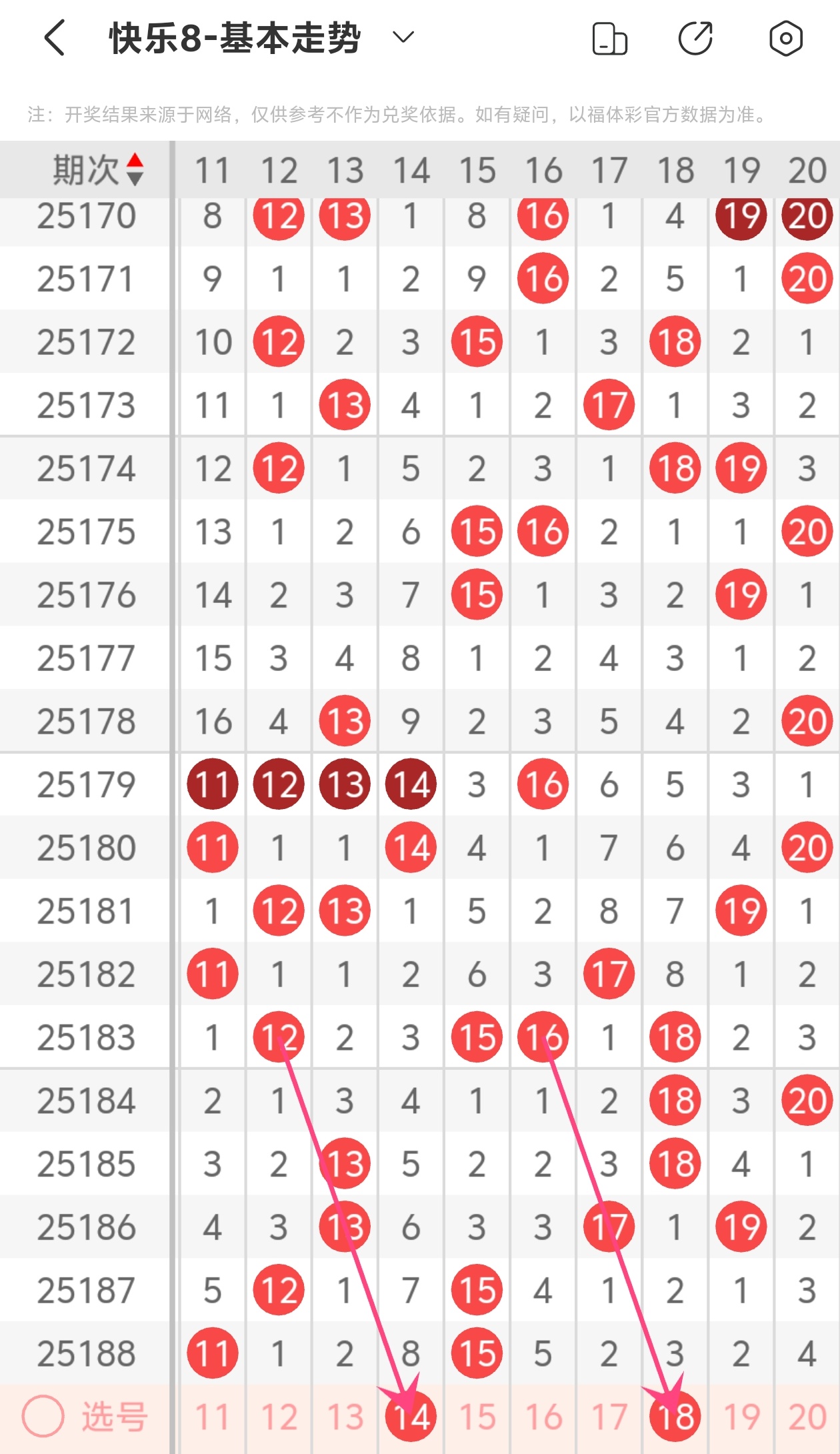Tap the 选号 circle
Screen dimensions: 840x1454
pyautogui.click(x=43, y=1416)
